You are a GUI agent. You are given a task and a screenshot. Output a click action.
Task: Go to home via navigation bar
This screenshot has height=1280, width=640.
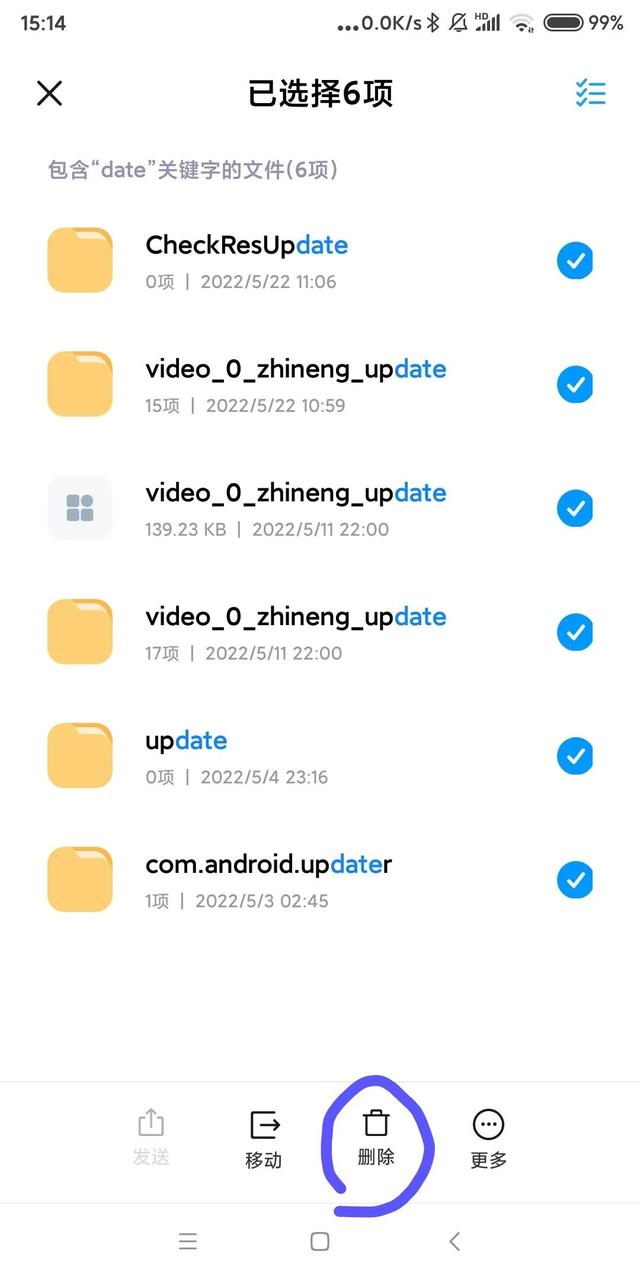pos(320,1241)
